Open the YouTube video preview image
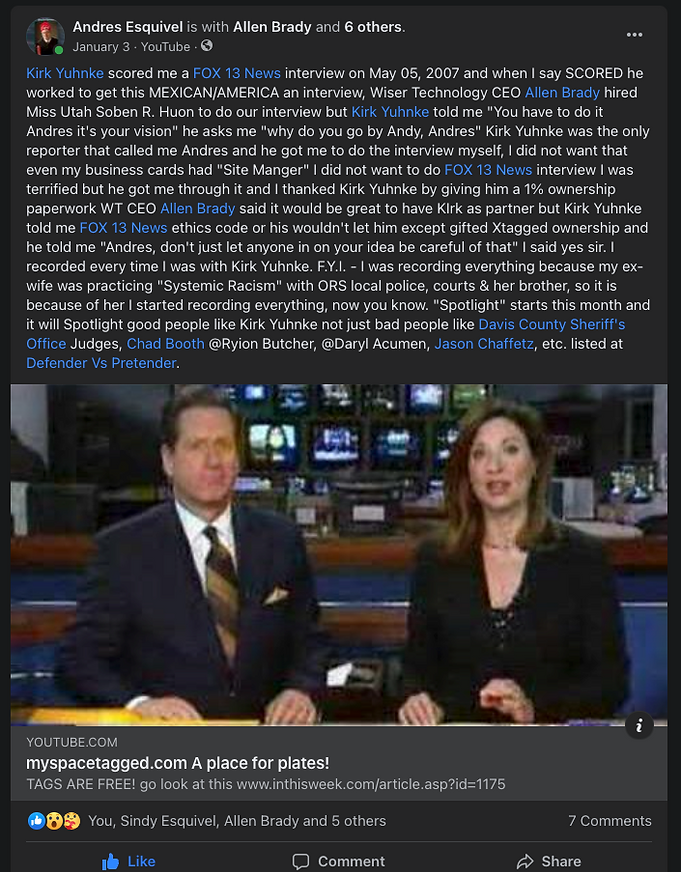Screen dimensions: 681x872 [339, 555]
